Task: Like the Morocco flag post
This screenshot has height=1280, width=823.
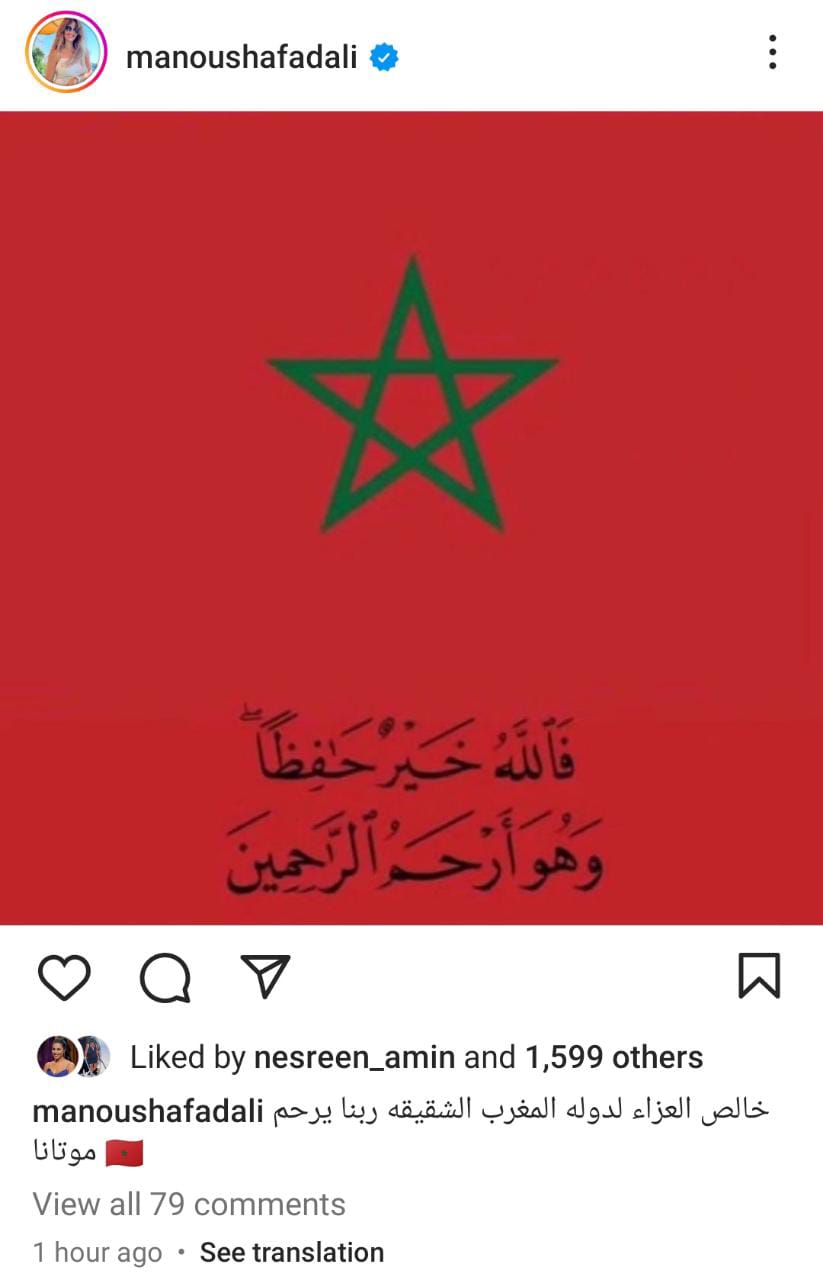Action: point(64,977)
